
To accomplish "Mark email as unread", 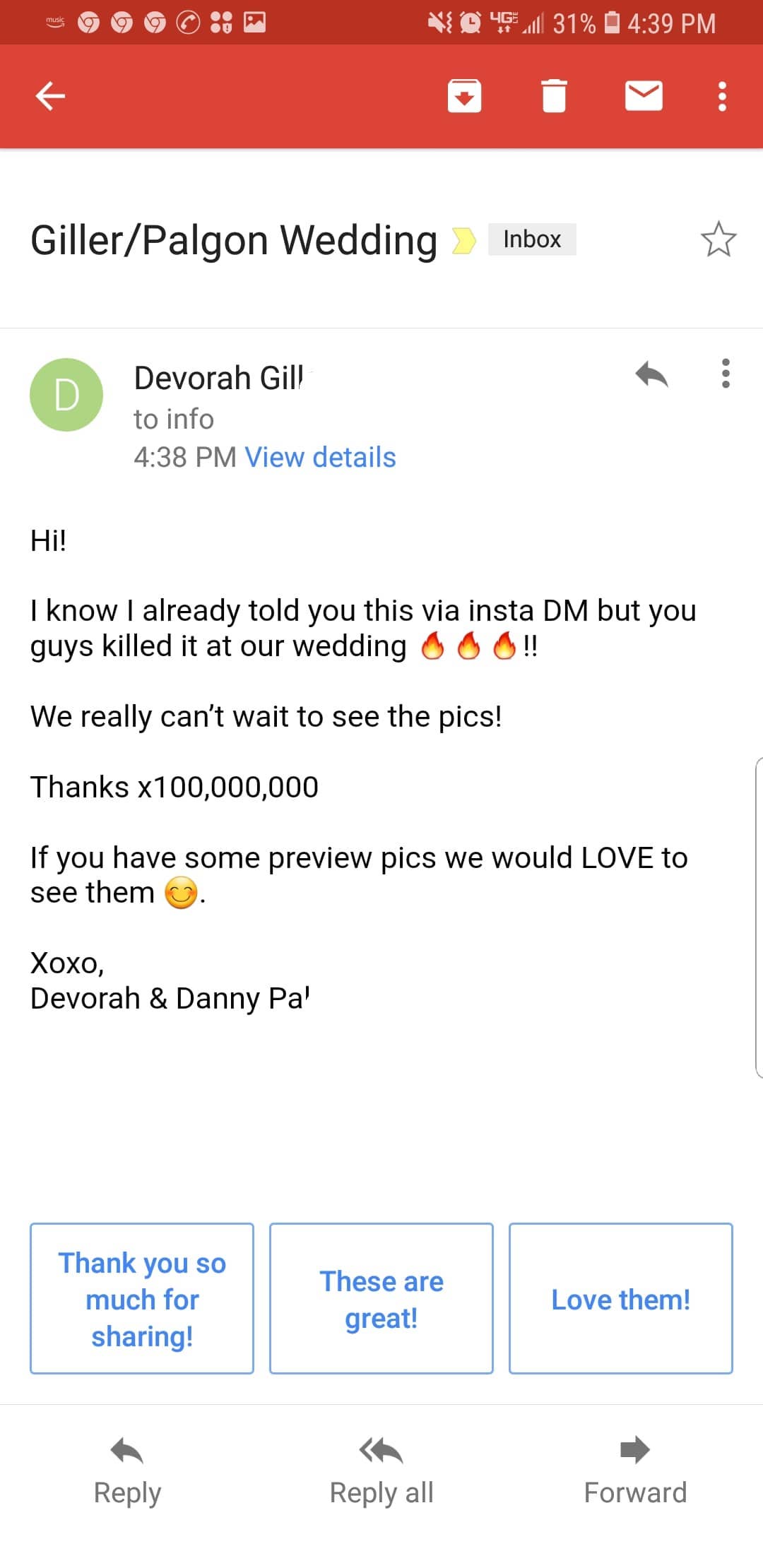I will (x=644, y=96).
